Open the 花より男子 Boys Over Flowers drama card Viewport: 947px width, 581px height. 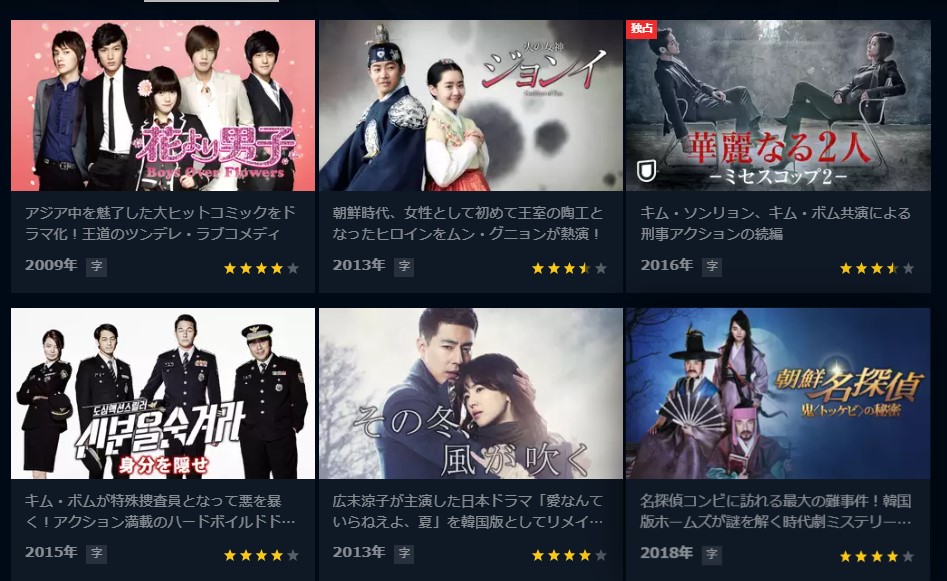pyautogui.click(x=162, y=106)
